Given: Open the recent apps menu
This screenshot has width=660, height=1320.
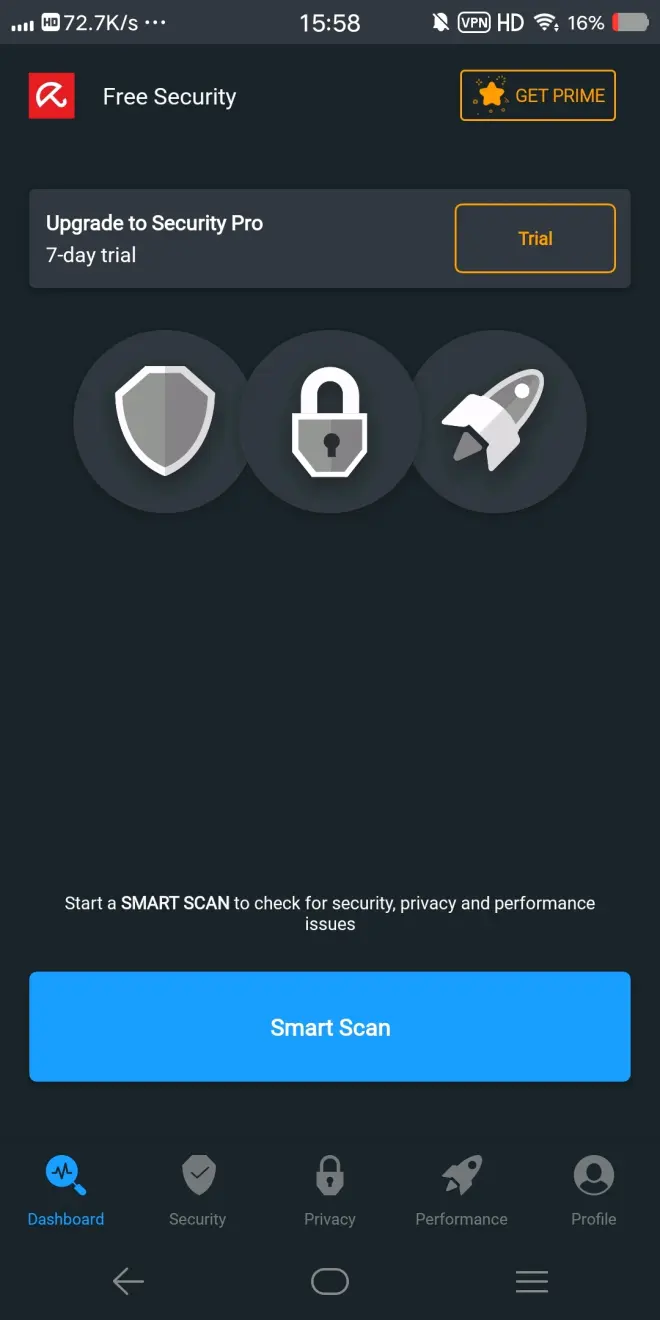Looking at the screenshot, I should (532, 1281).
